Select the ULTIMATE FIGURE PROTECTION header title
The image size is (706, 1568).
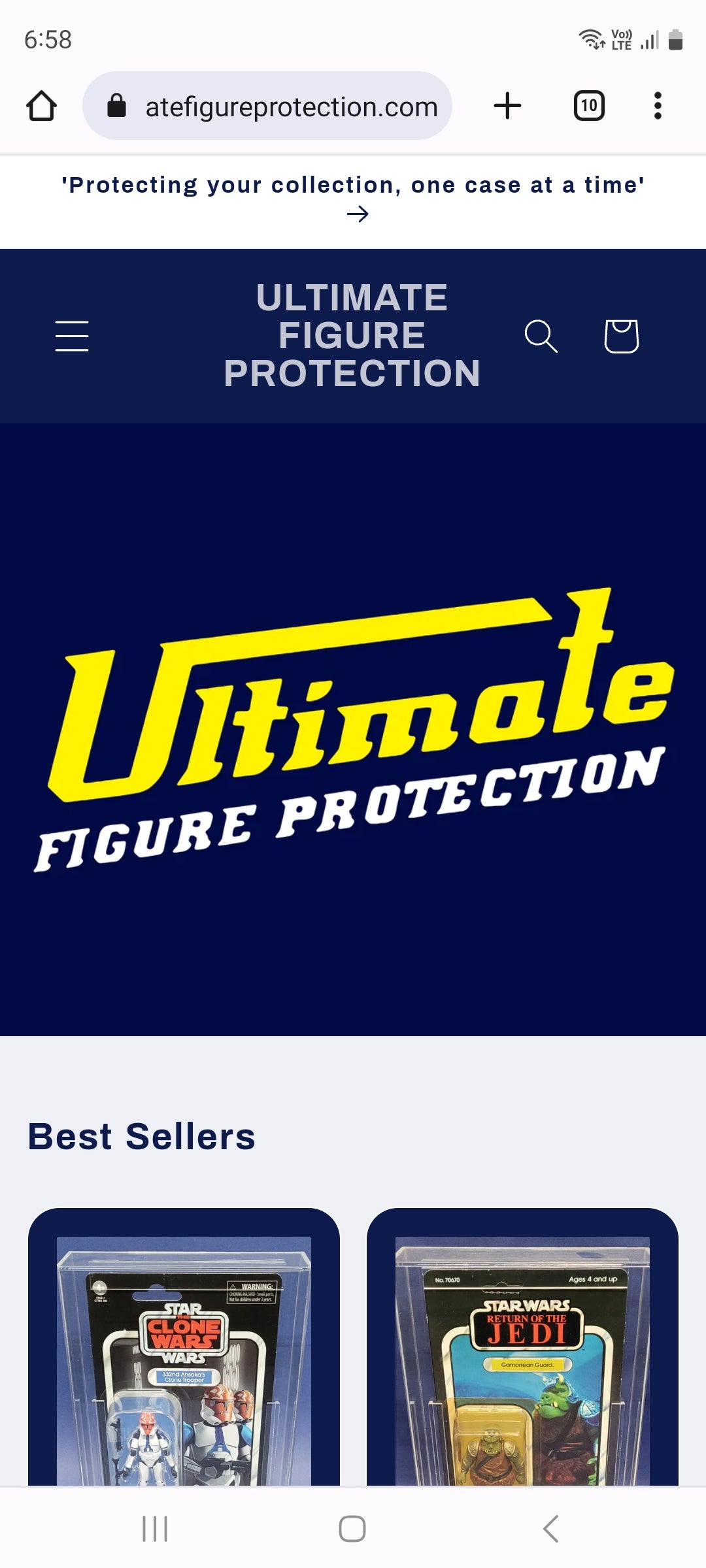click(352, 336)
